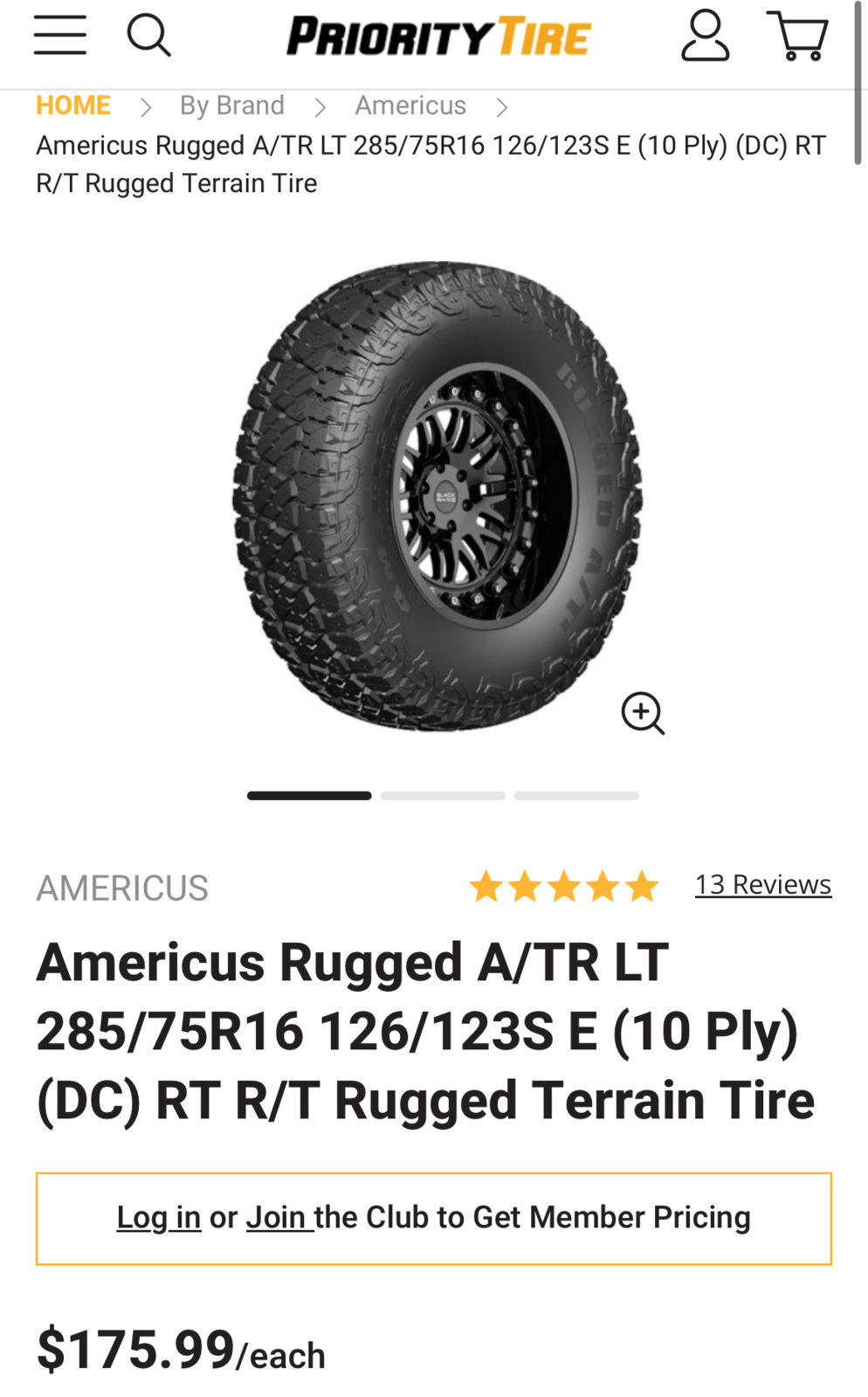Tap the PriorityTire logo to go home
This screenshot has width=868, height=1397.
coord(438,37)
